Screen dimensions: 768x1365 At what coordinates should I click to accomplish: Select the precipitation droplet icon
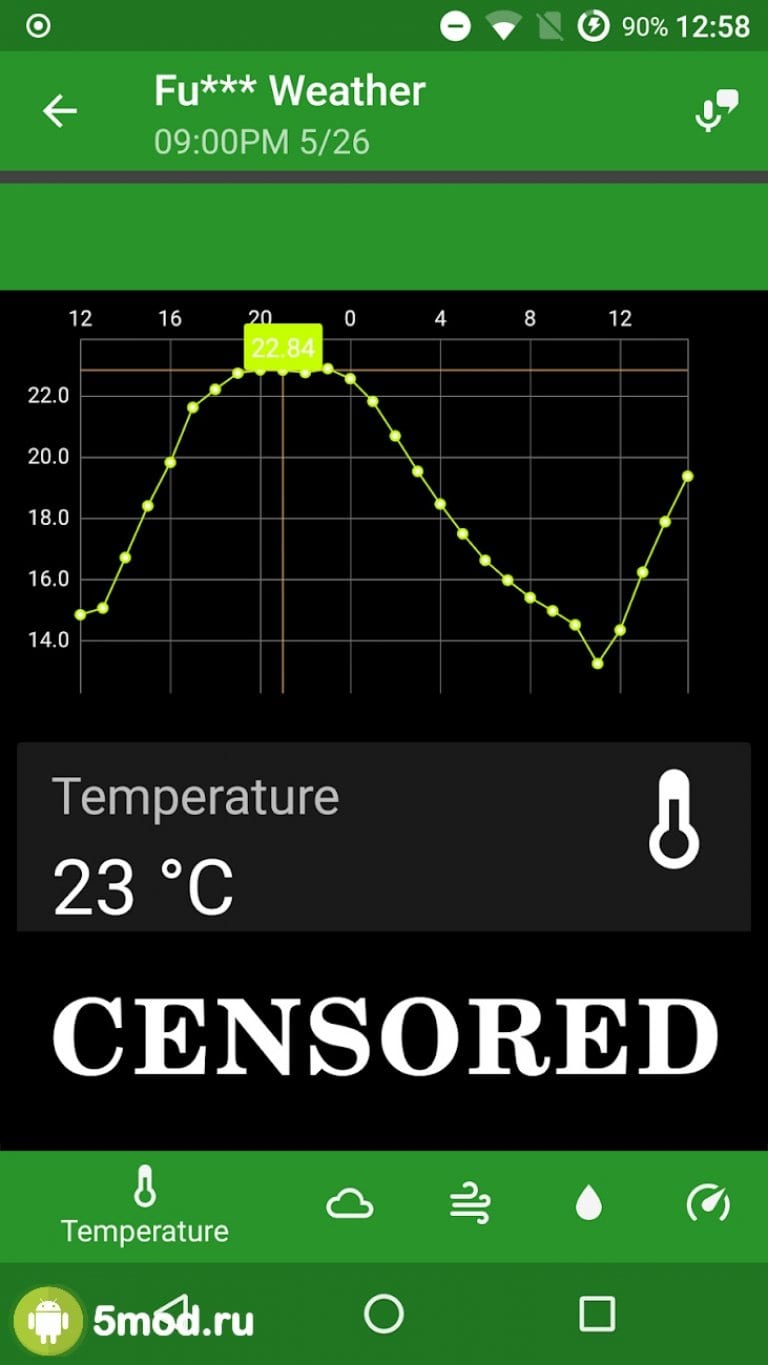(589, 1203)
